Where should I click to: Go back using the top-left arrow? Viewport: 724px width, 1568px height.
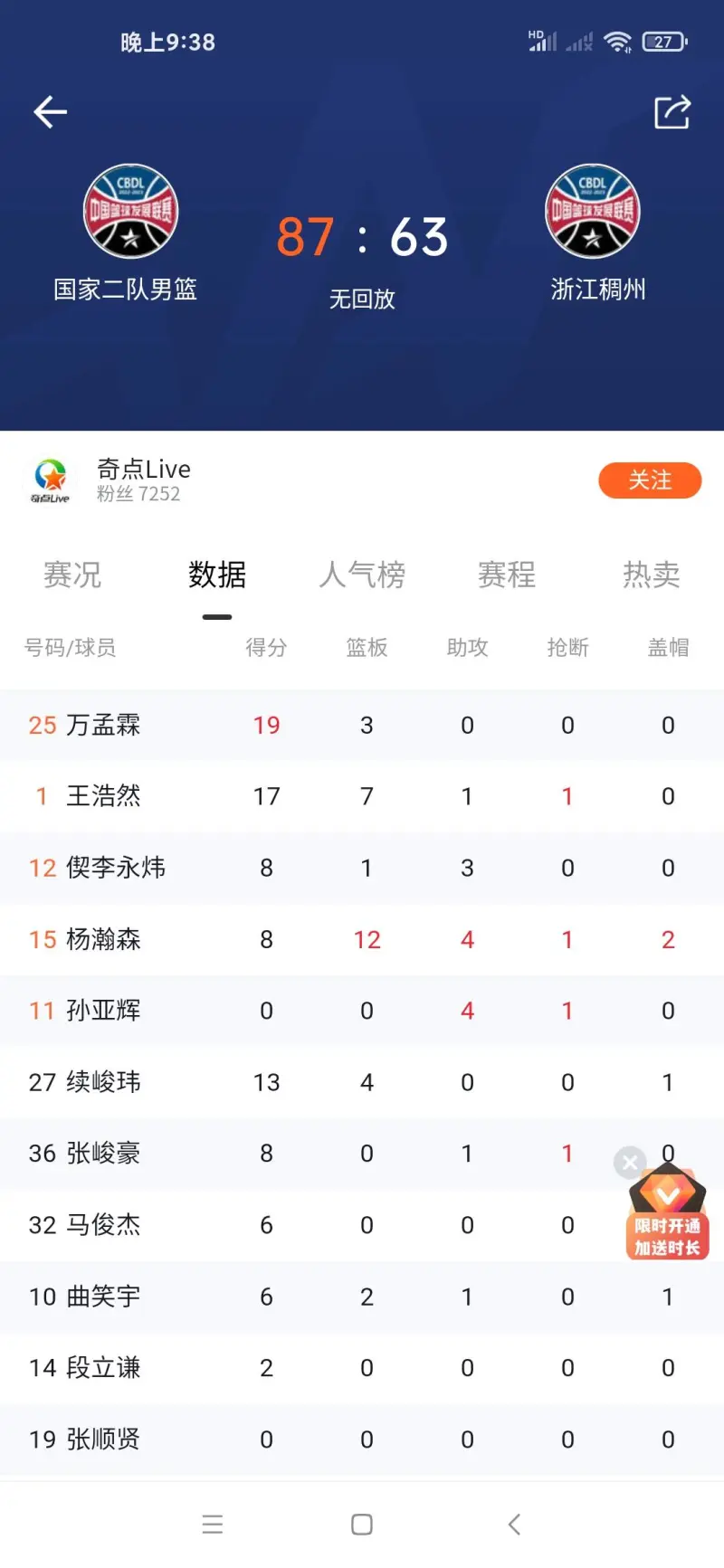click(51, 112)
